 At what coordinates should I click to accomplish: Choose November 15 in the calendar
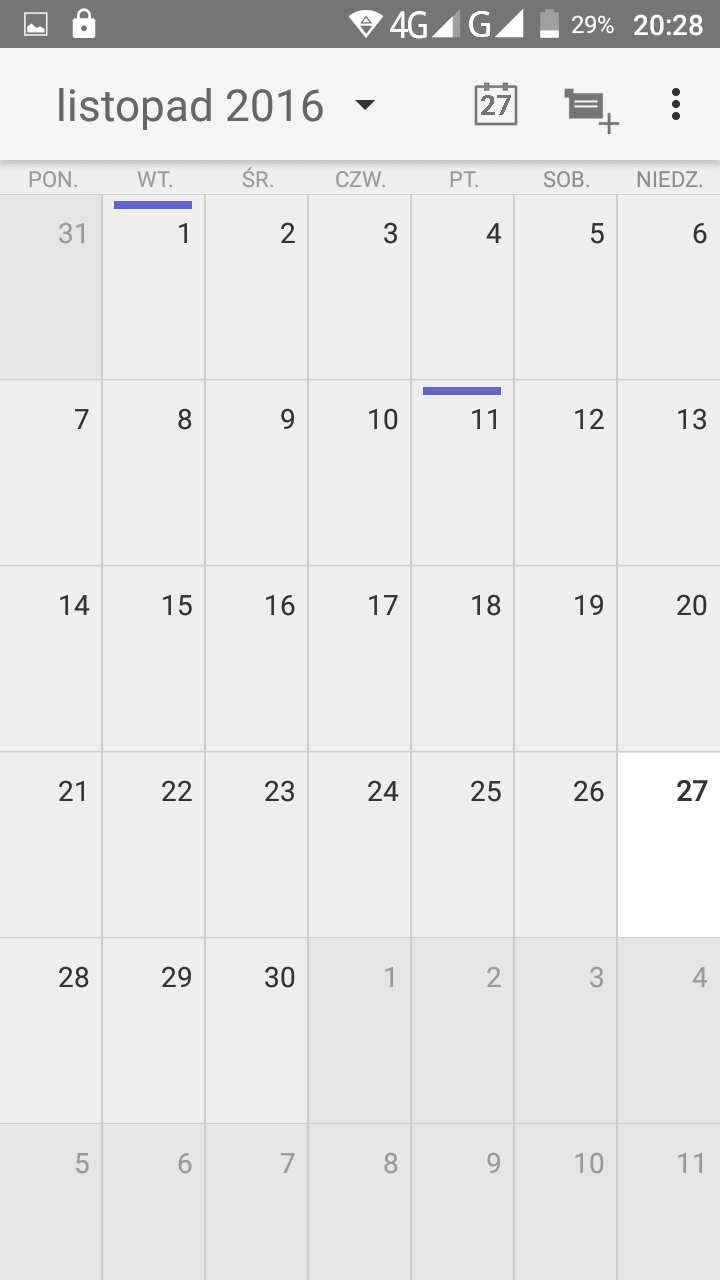click(x=154, y=659)
